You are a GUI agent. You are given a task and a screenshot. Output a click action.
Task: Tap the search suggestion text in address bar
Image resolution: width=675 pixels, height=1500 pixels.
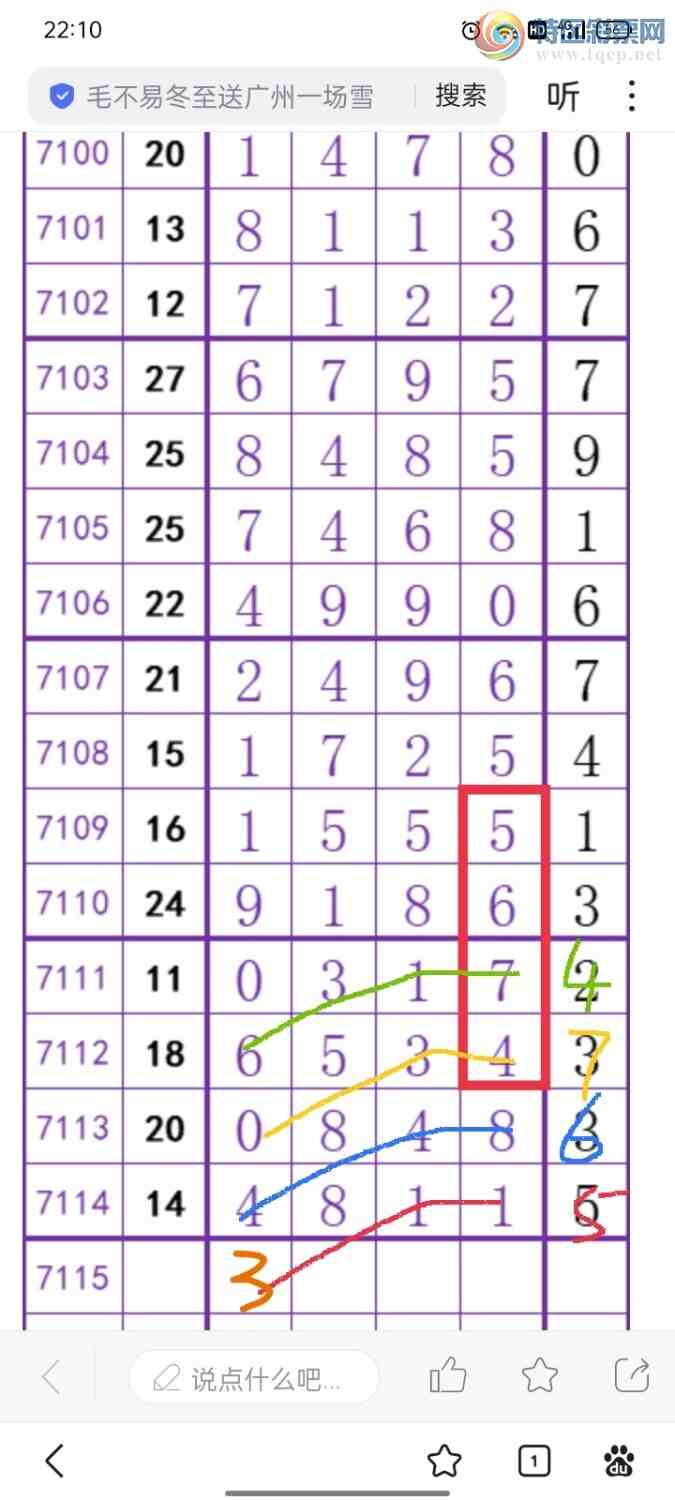[x=230, y=96]
